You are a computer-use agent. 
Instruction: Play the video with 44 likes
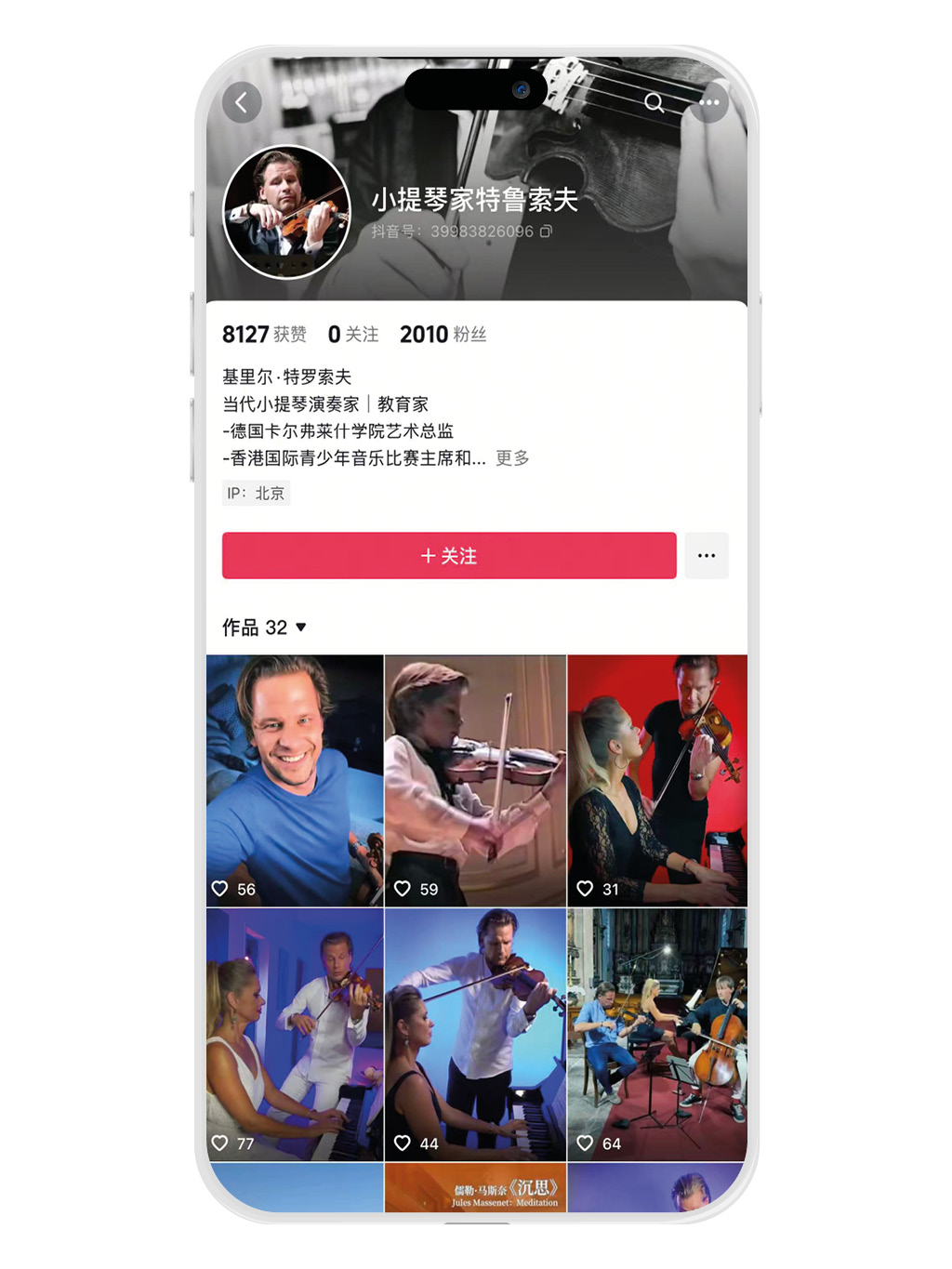pyautogui.click(x=475, y=1034)
